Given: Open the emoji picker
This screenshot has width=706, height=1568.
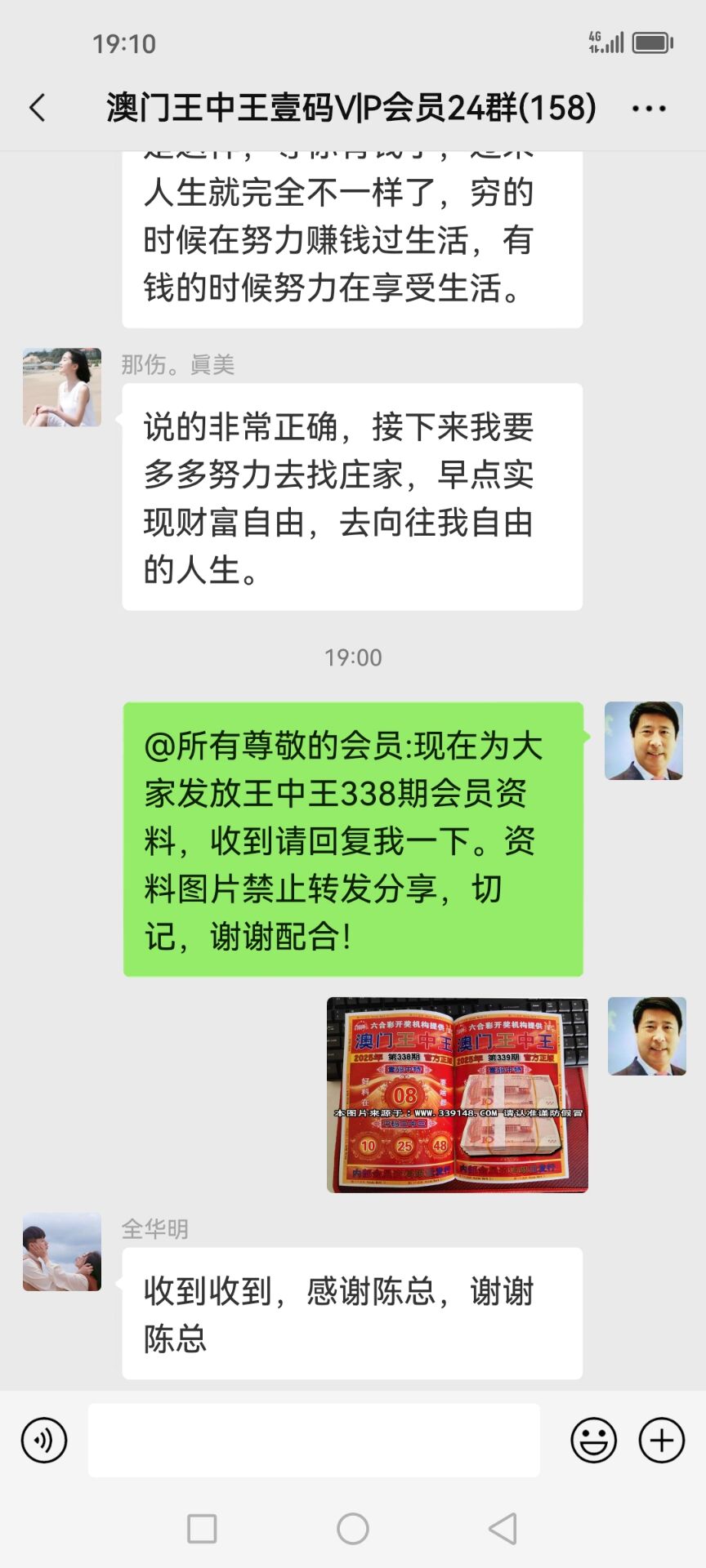Looking at the screenshot, I should [593, 1440].
